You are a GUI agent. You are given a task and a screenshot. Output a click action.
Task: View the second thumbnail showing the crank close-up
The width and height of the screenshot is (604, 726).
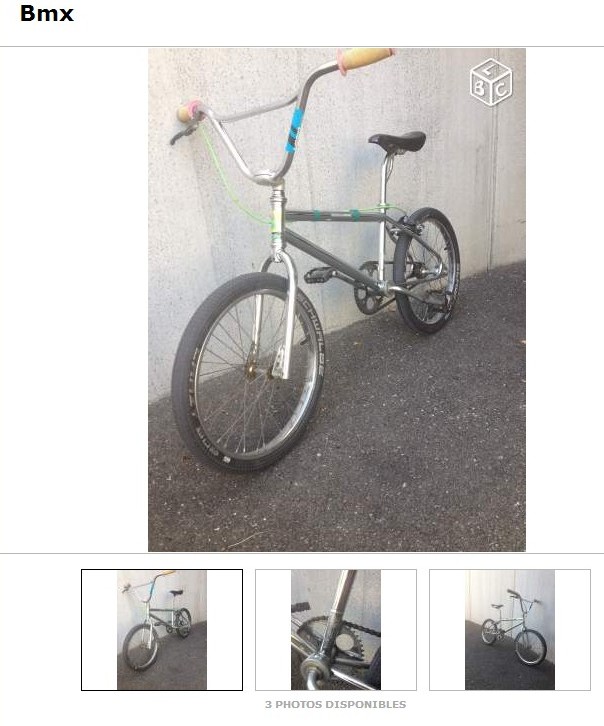pos(335,629)
